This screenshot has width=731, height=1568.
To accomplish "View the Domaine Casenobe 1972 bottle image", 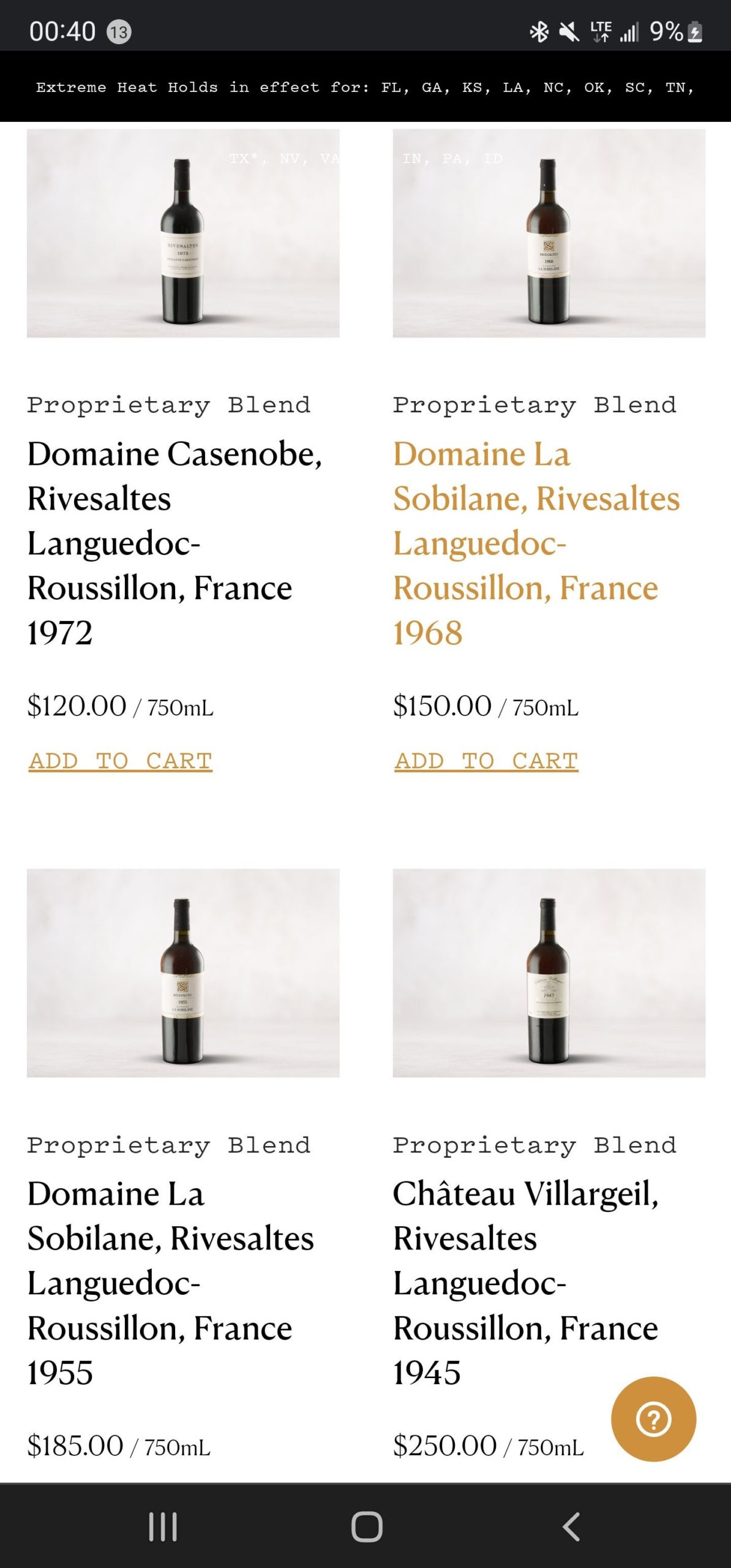I will tap(183, 233).
